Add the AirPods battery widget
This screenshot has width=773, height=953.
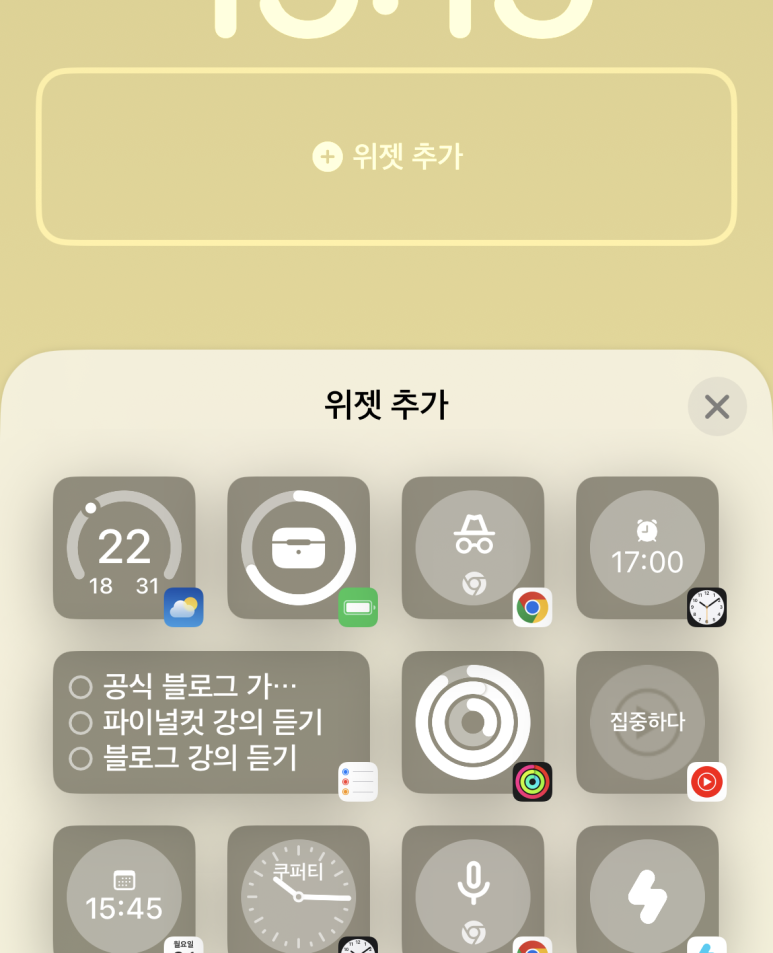click(298, 548)
